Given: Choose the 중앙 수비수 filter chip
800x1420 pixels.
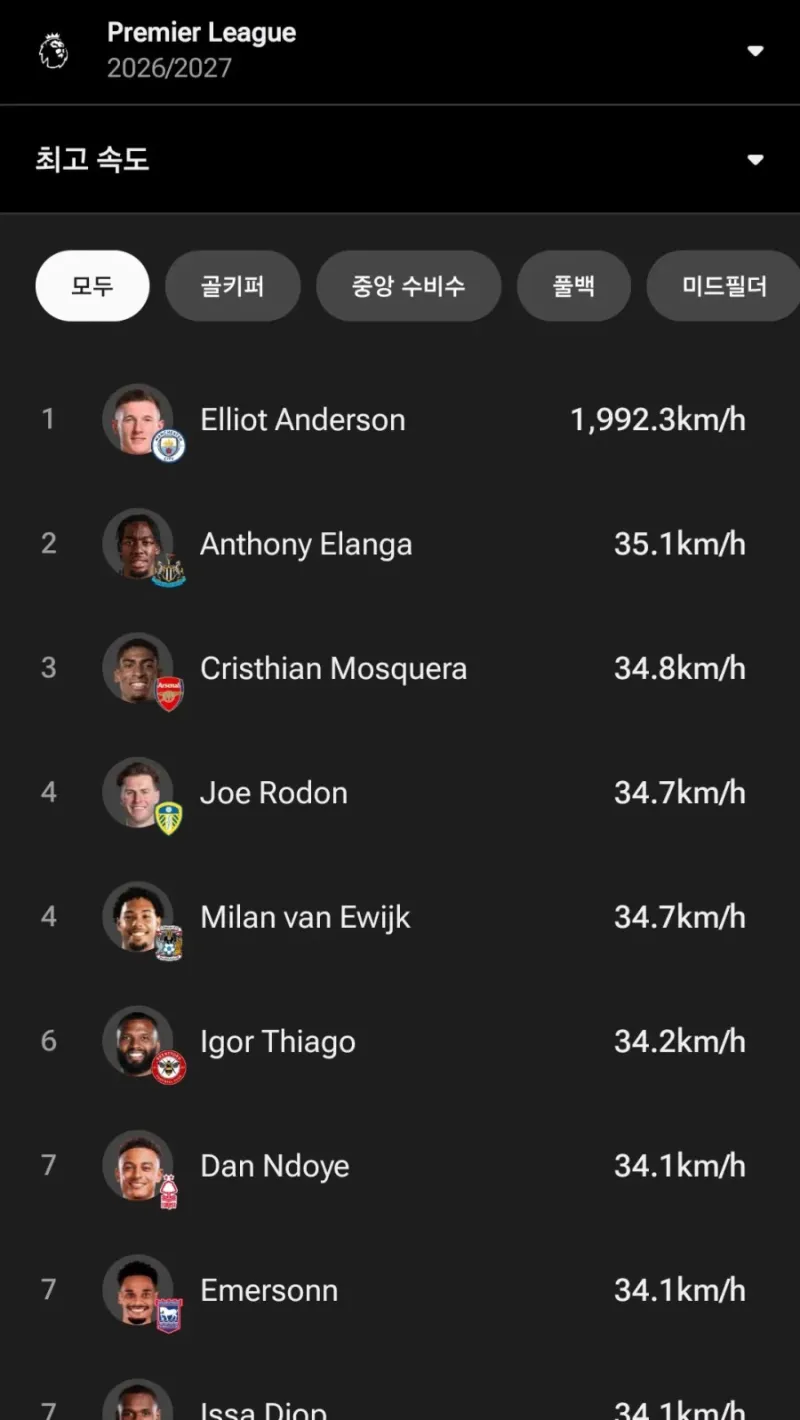Looking at the screenshot, I should pyautogui.click(x=408, y=286).
